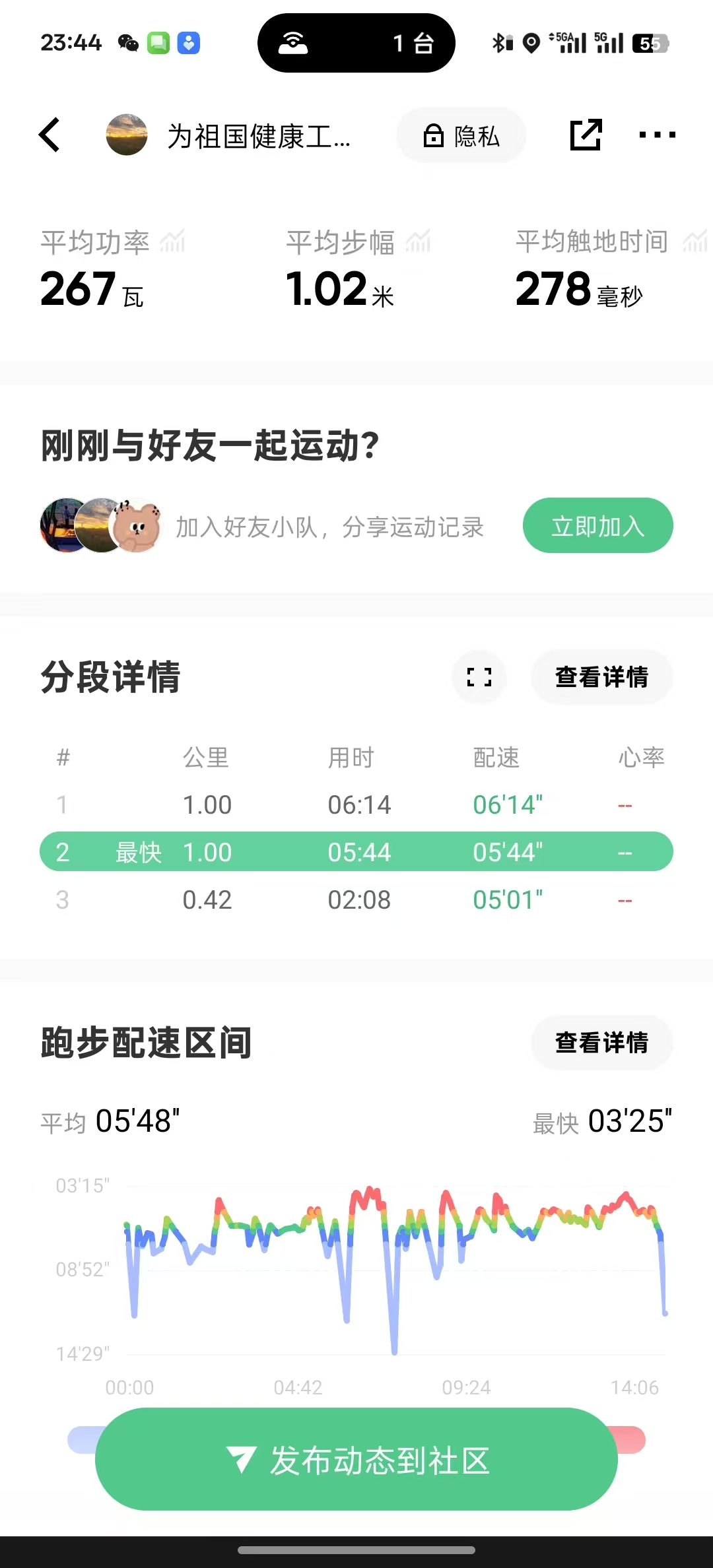Tap 立即加入 to join friend team

point(597,526)
